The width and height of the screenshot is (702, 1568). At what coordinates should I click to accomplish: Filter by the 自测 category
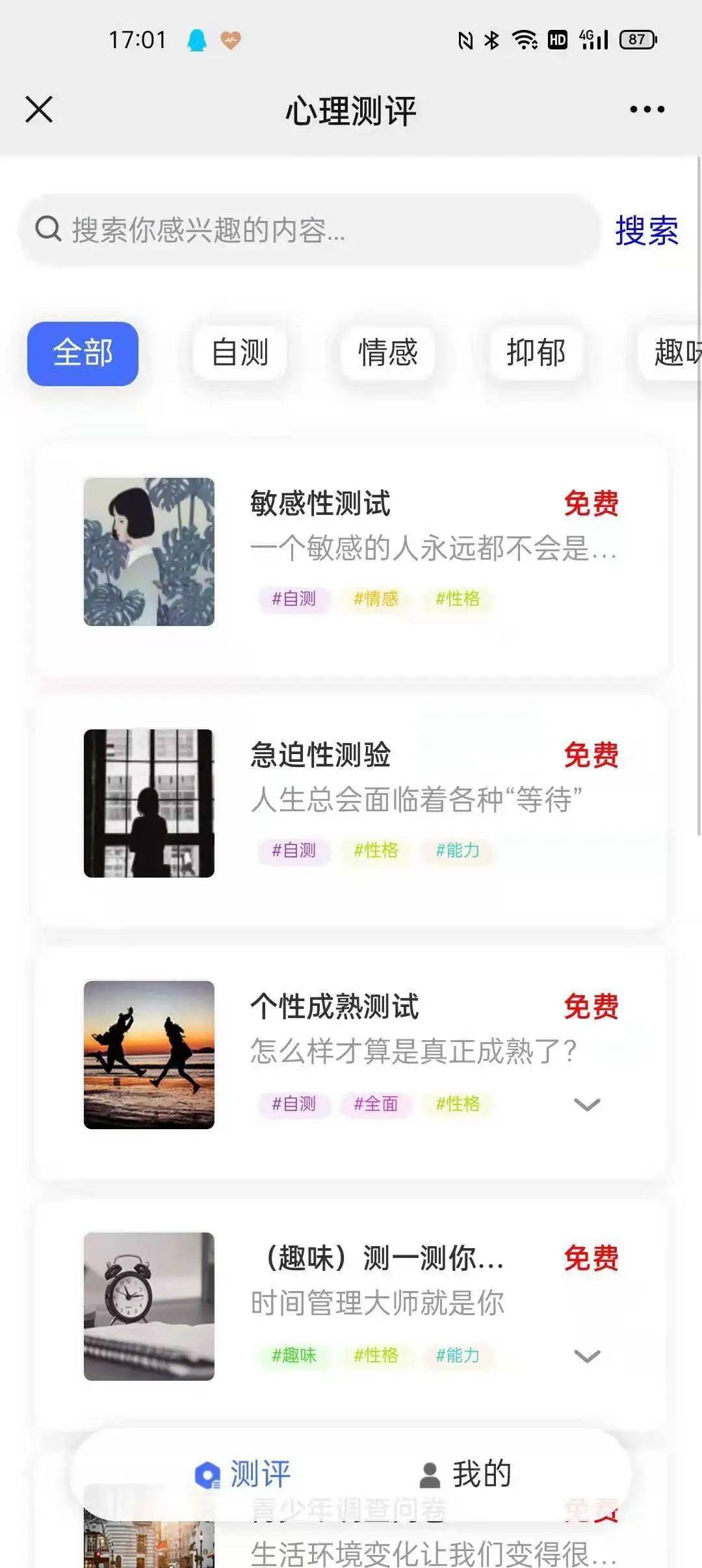click(240, 353)
